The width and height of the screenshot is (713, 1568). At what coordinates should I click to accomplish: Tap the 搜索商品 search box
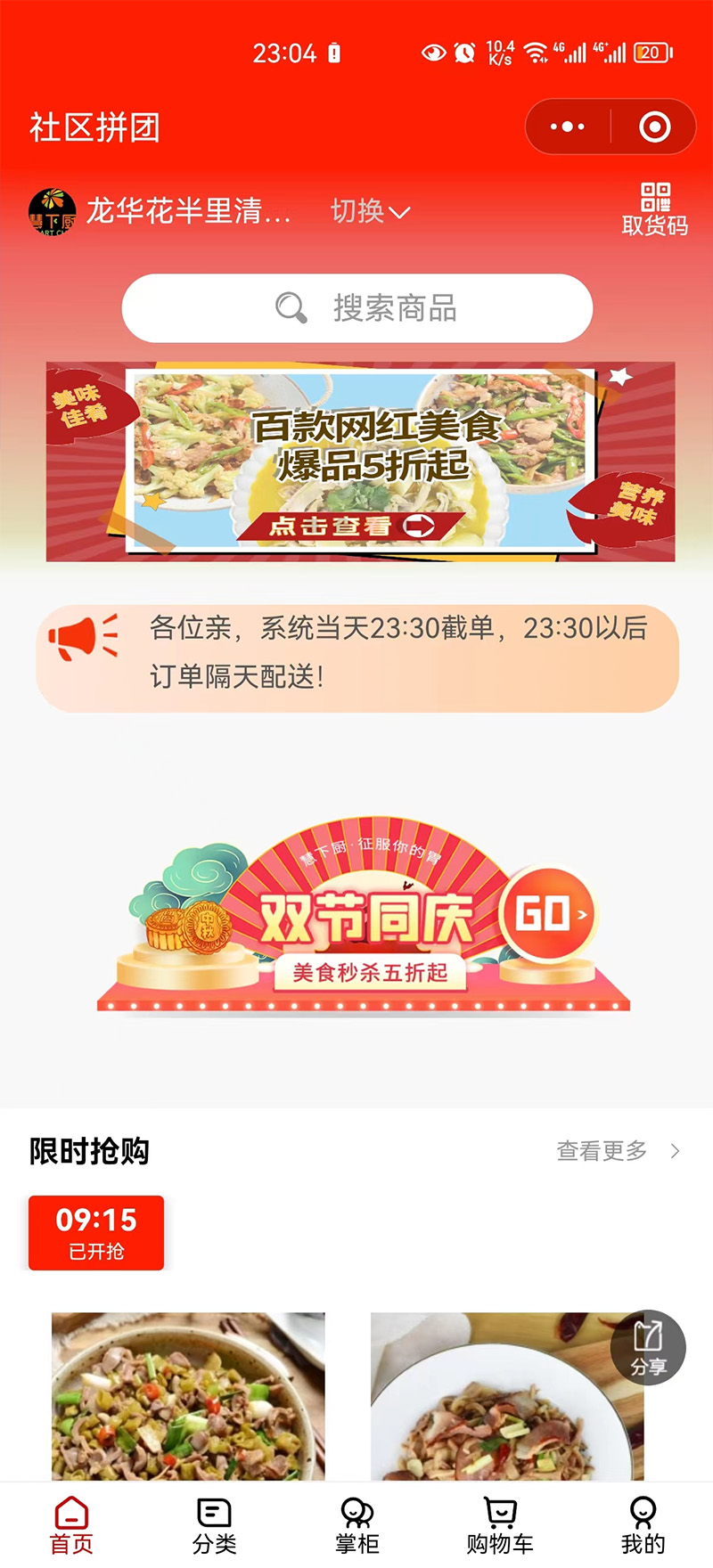click(357, 308)
